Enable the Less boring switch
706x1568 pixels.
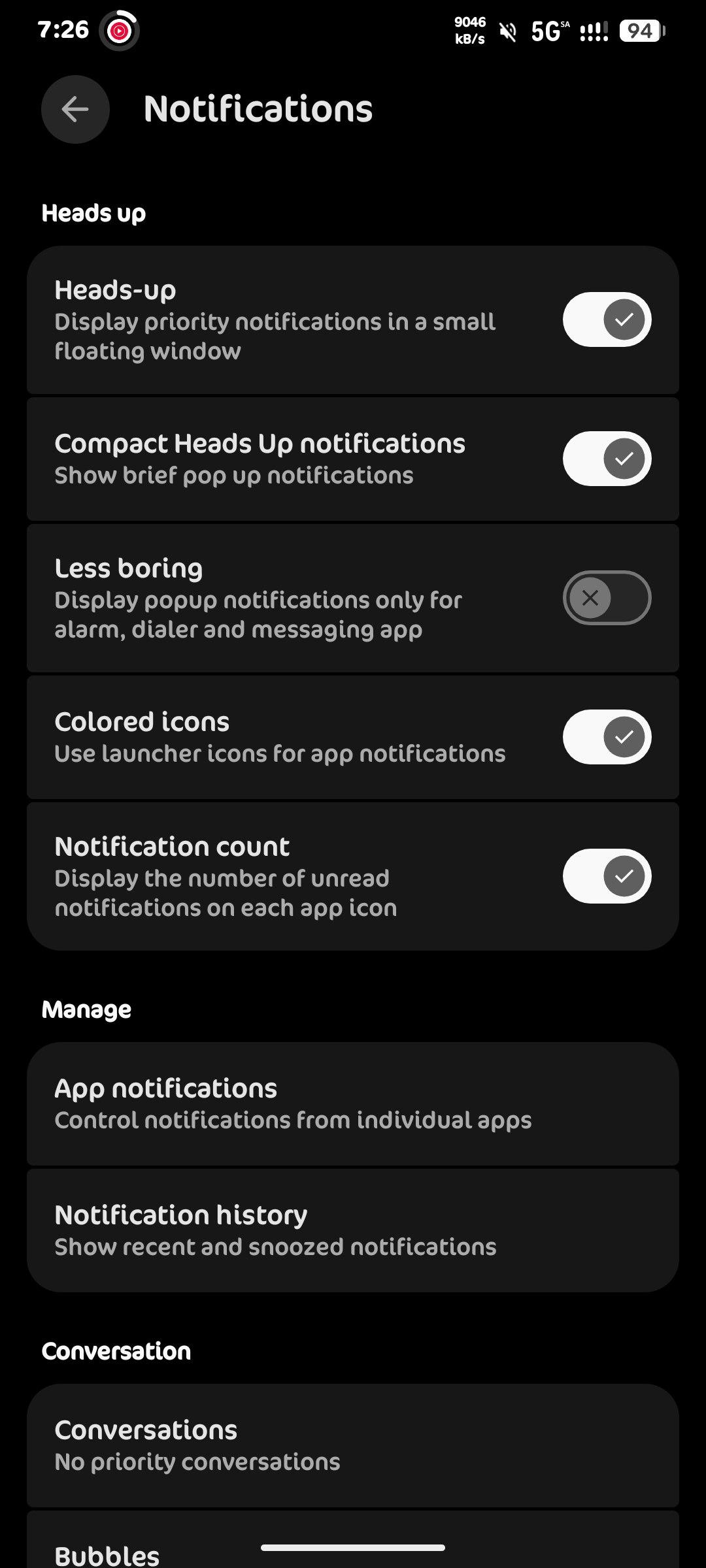607,598
